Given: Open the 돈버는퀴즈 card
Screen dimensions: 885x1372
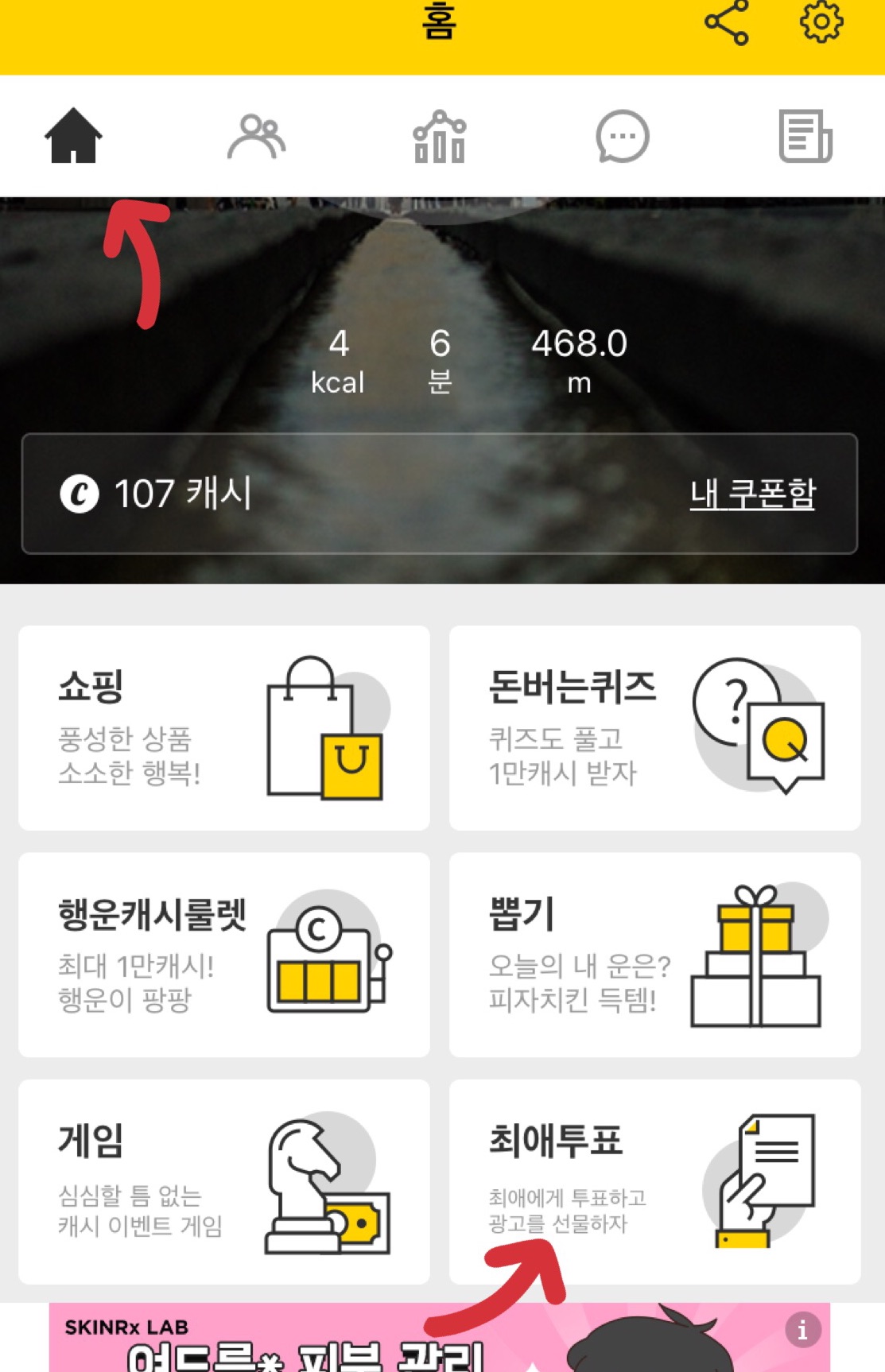Looking at the screenshot, I should click(654, 727).
